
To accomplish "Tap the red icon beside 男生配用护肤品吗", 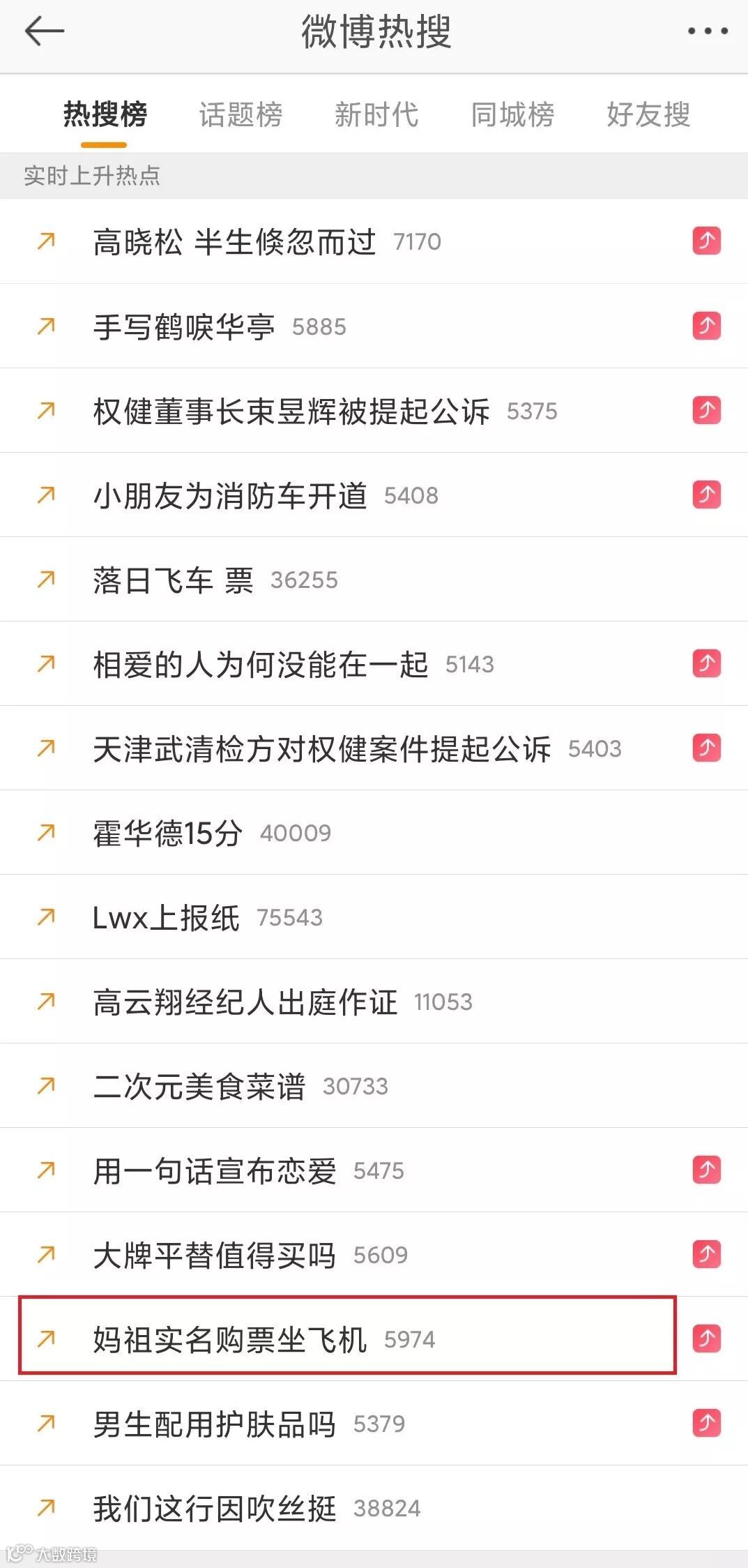I will point(706,1423).
